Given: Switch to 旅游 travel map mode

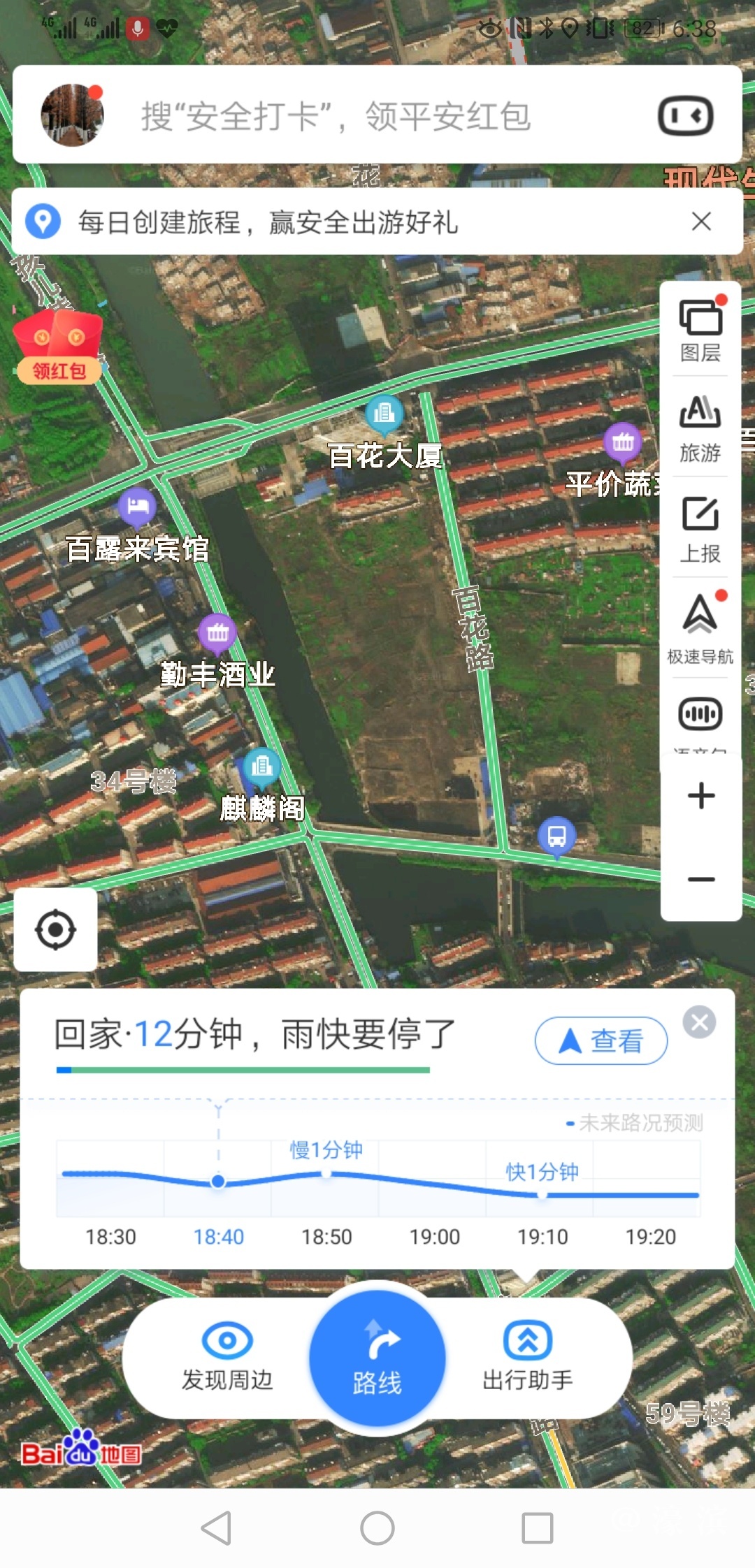Looking at the screenshot, I should click(700, 429).
